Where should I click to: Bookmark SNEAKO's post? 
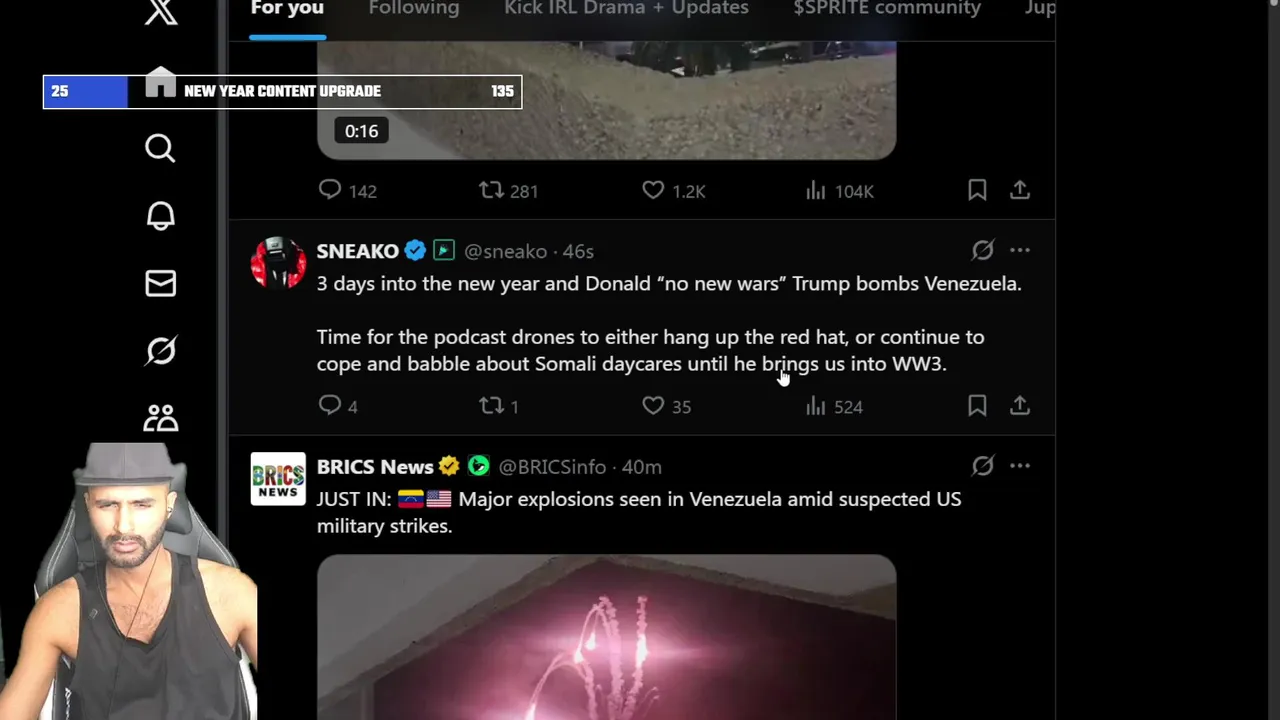[x=977, y=406]
